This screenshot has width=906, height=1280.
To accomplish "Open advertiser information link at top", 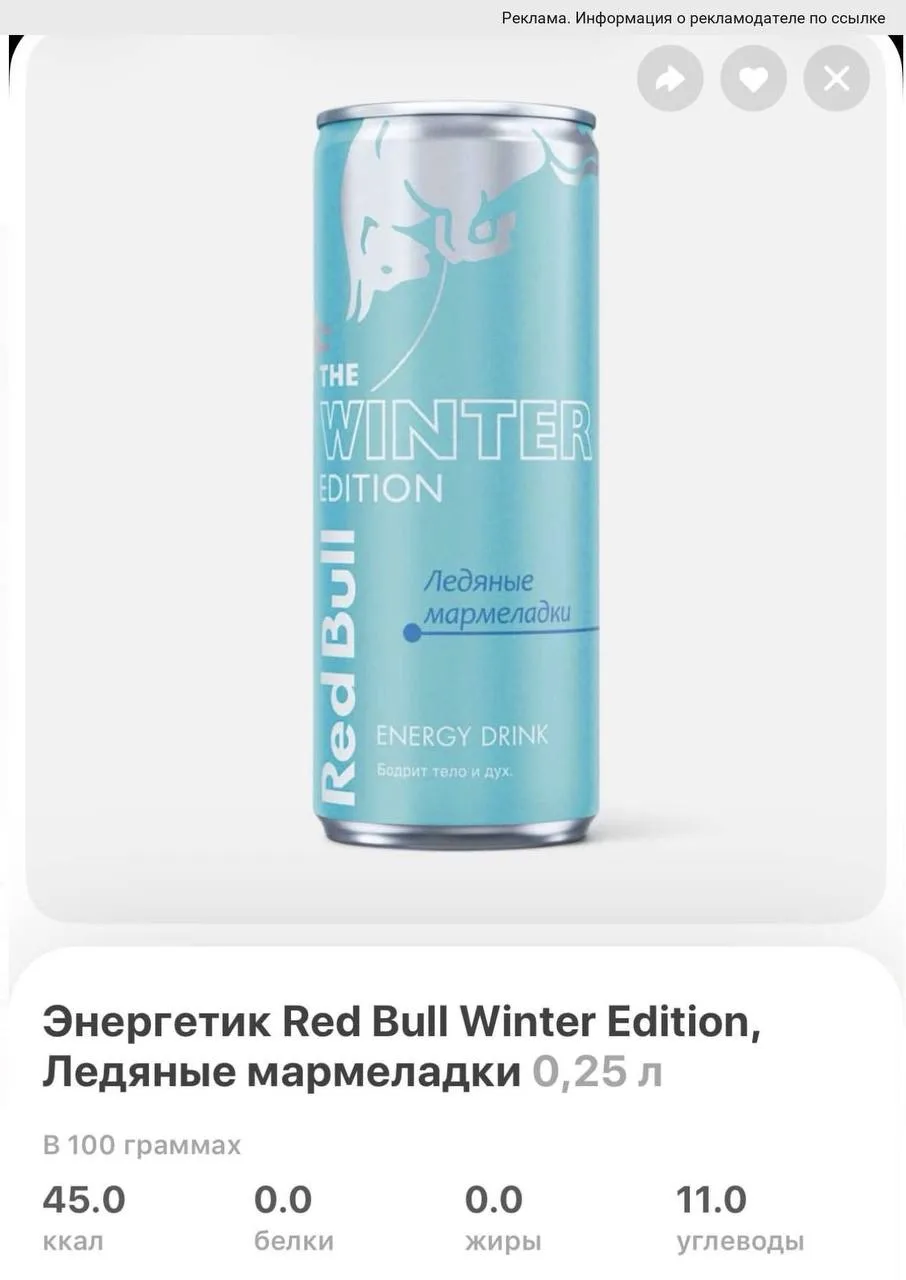I will (693, 18).
